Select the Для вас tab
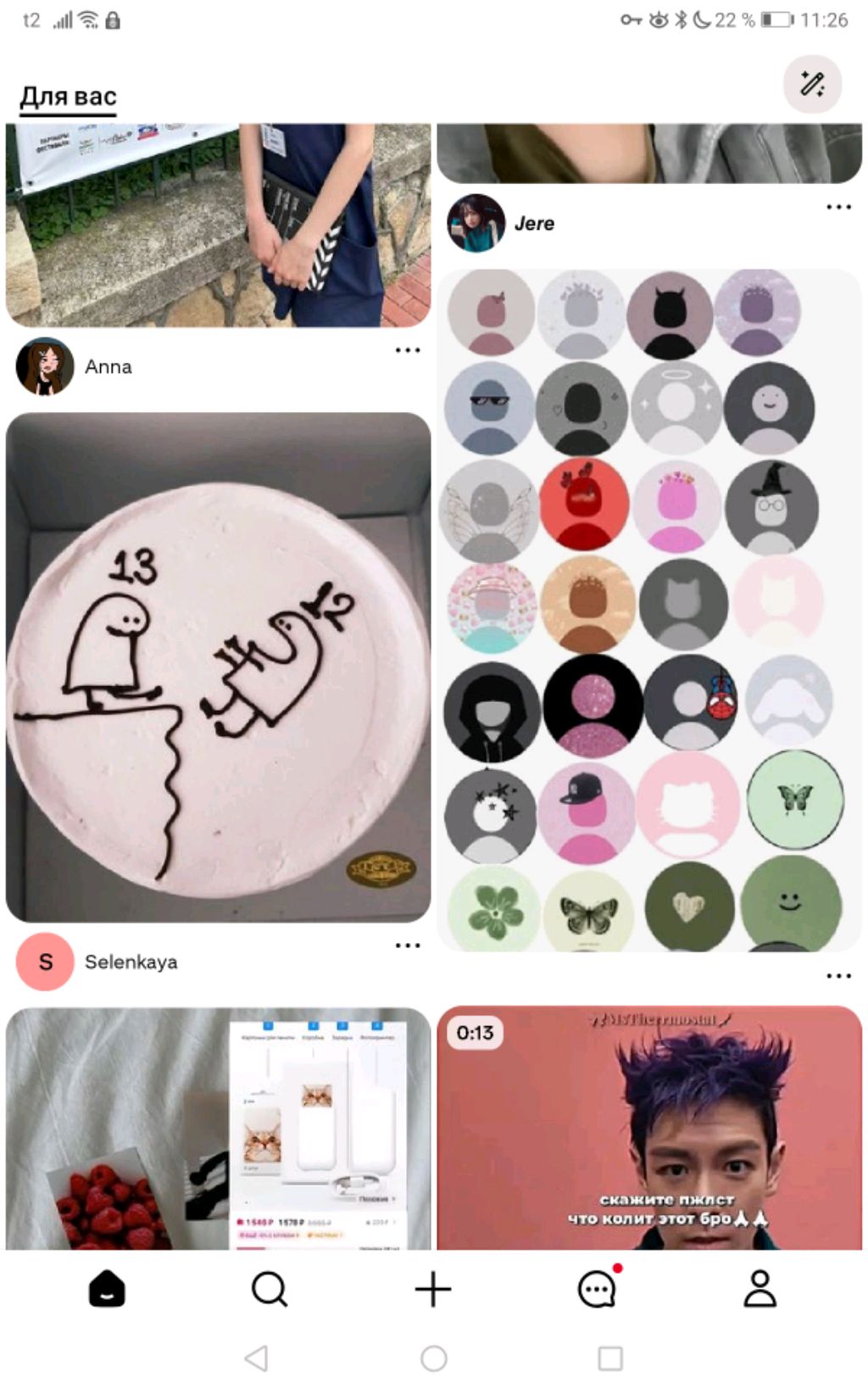The height and width of the screenshot is (1389, 868). click(68, 97)
